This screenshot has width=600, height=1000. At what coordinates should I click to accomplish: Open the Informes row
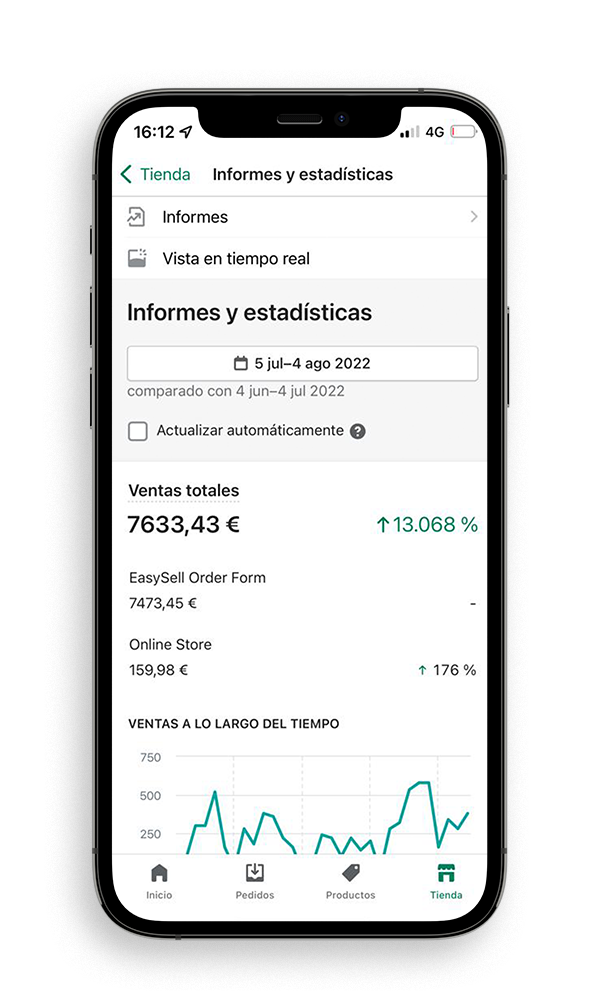301,217
